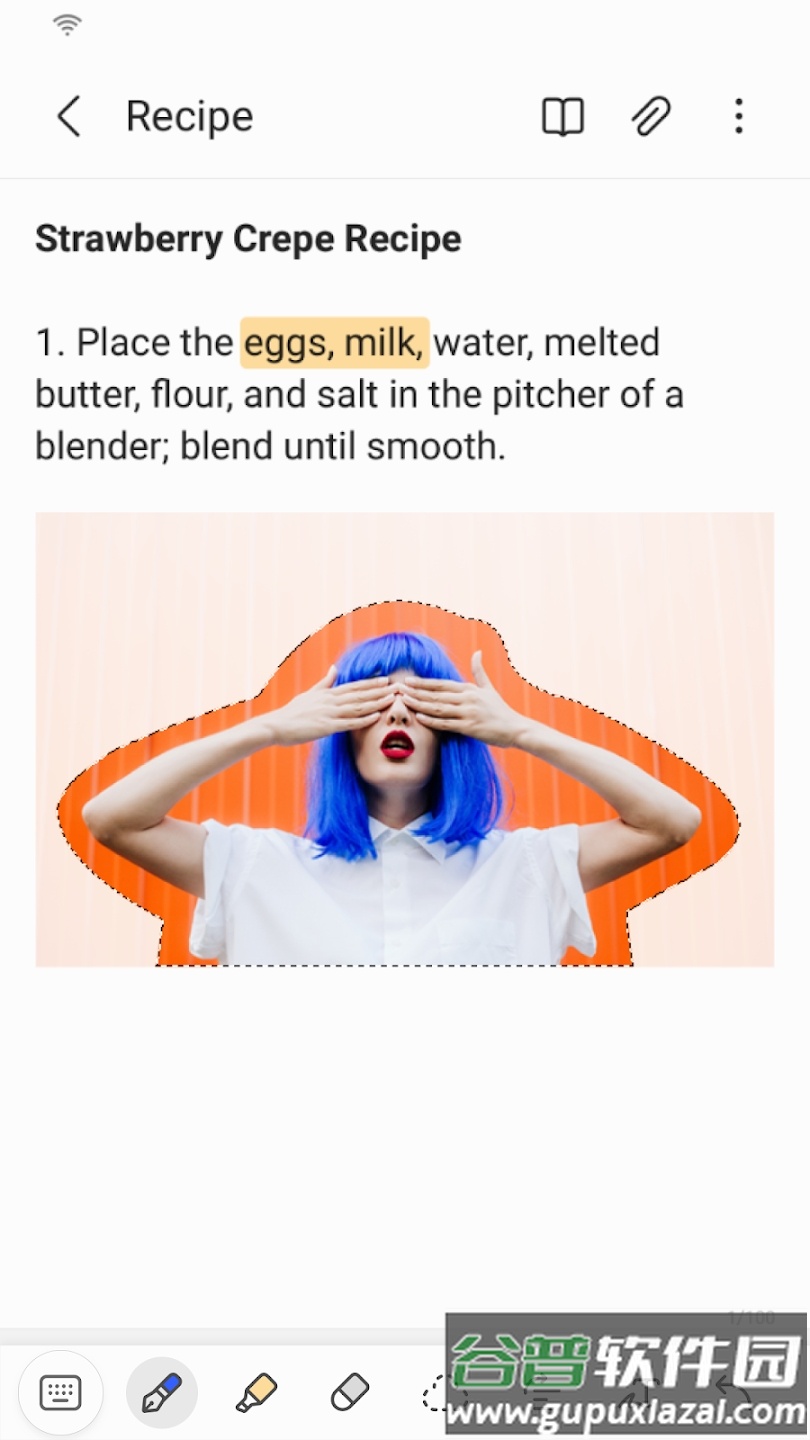Select the highlighter tool
The image size is (810, 1440).
click(x=256, y=1391)
